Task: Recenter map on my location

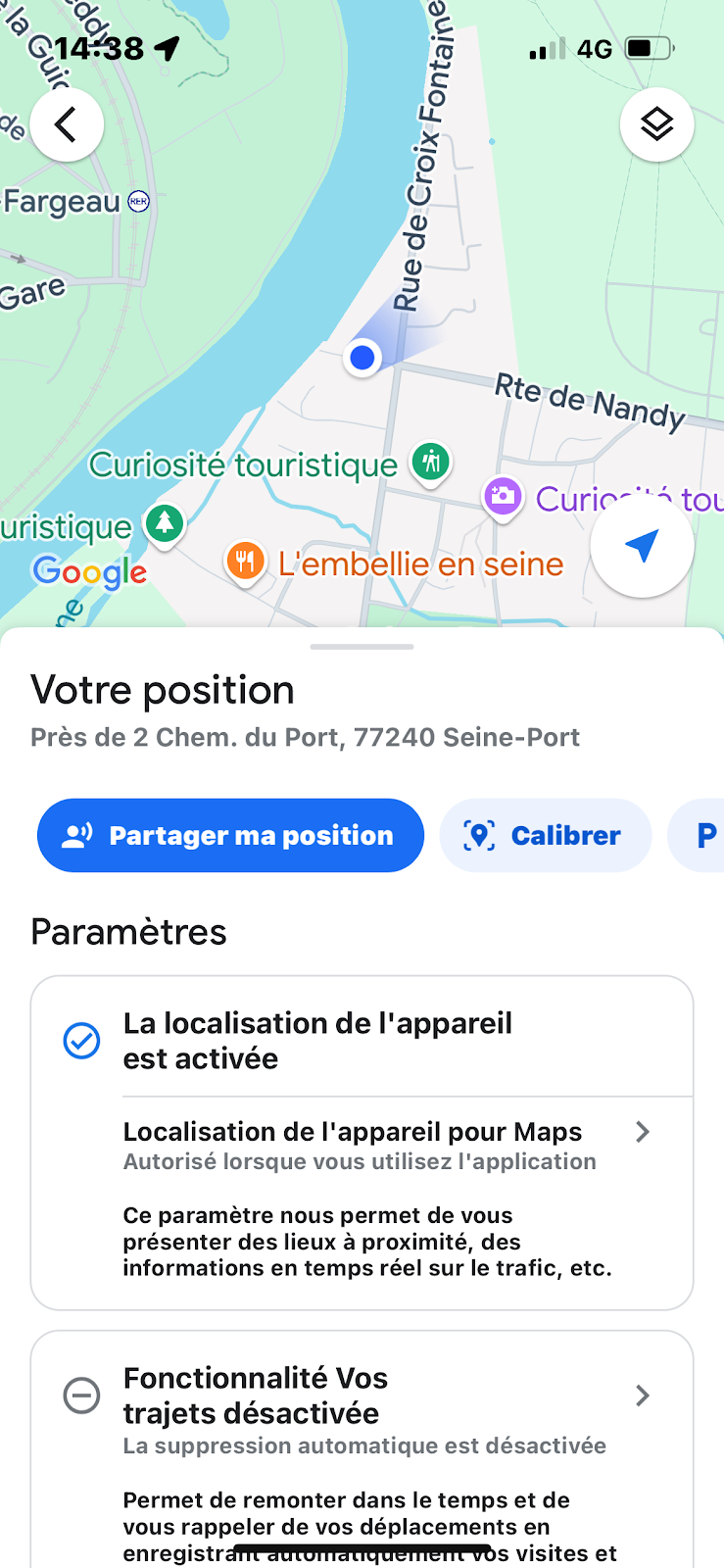Action: pyautogui.click(x=642, y=546)
